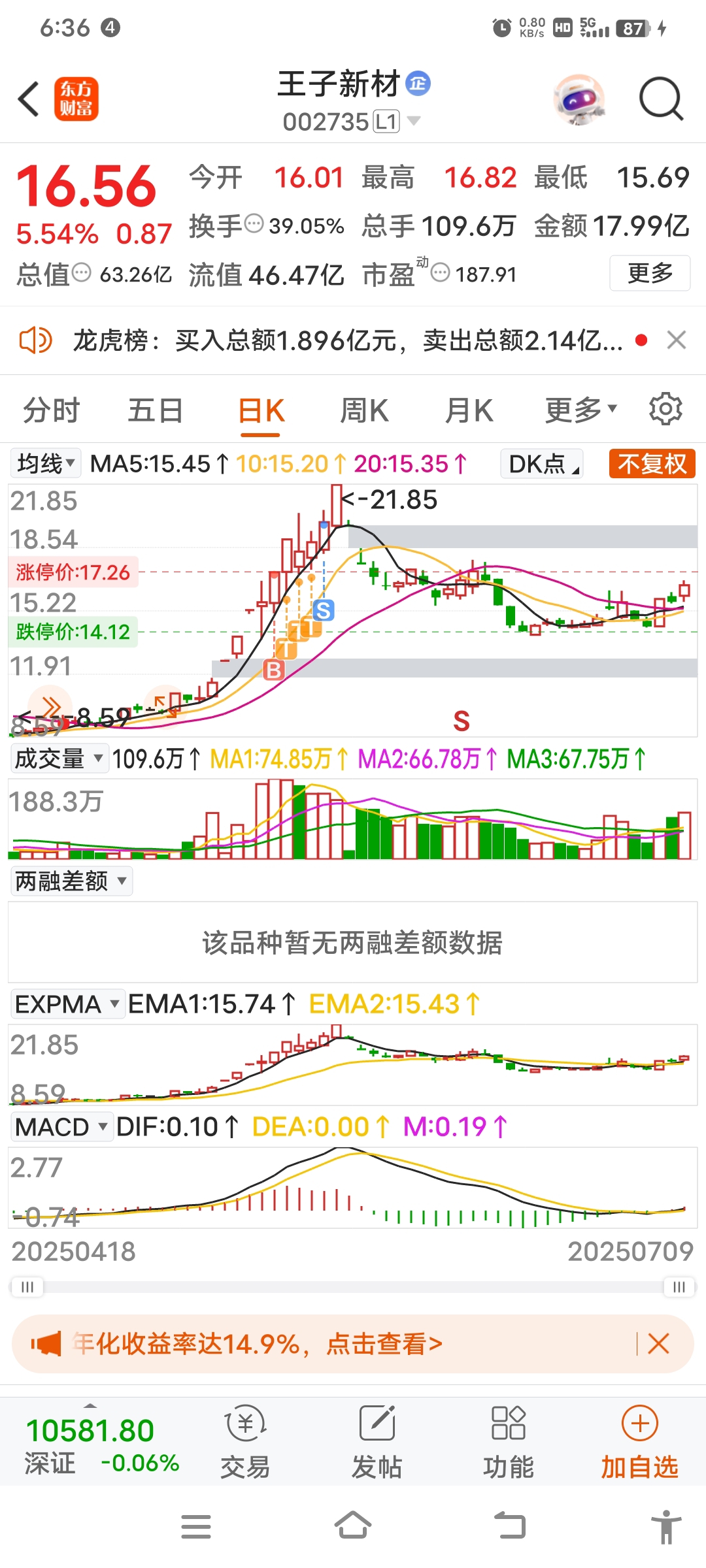This screenshot has height=1568, width=706.
Task: Change the MACD indicator dropdown
Action: pos(61,1127)
